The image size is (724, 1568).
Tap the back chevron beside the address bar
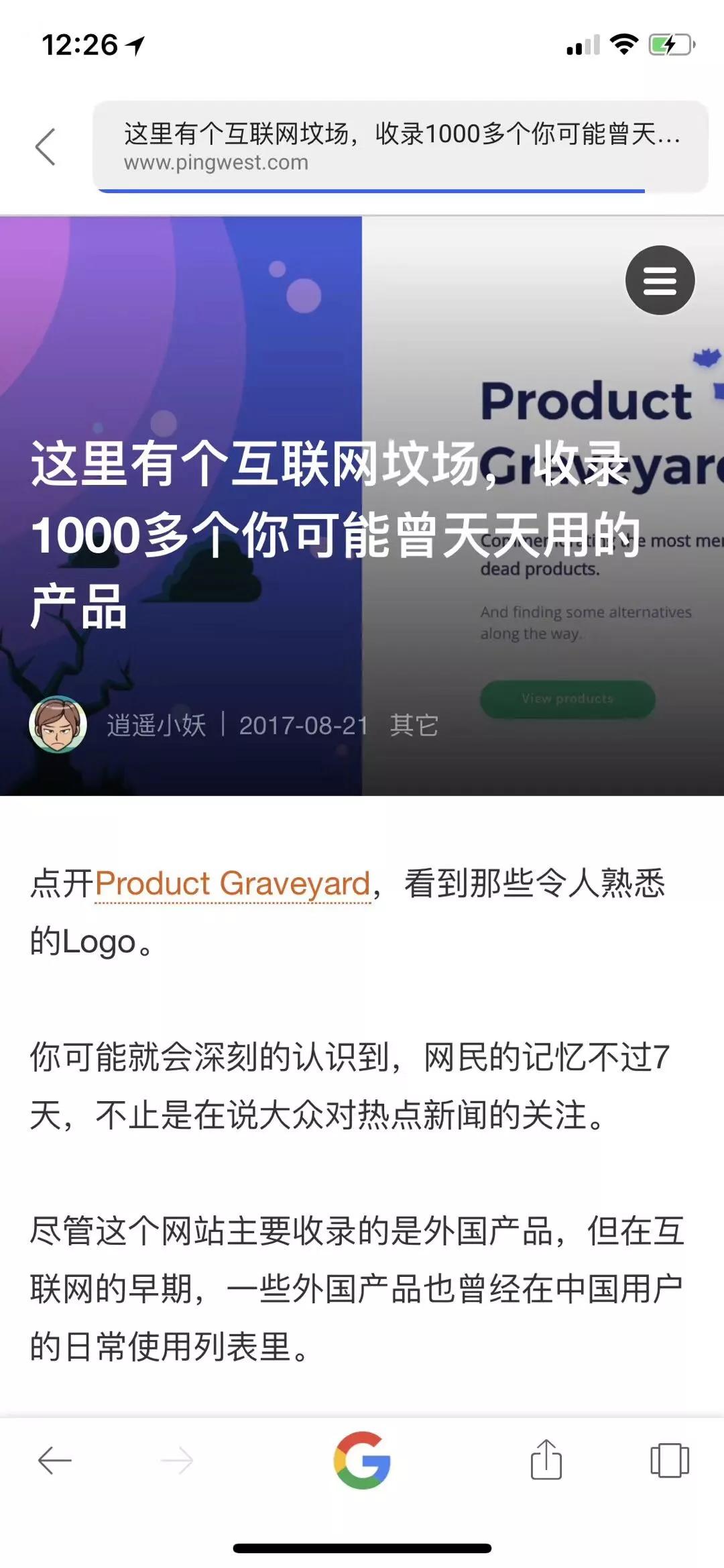point(46,146)
